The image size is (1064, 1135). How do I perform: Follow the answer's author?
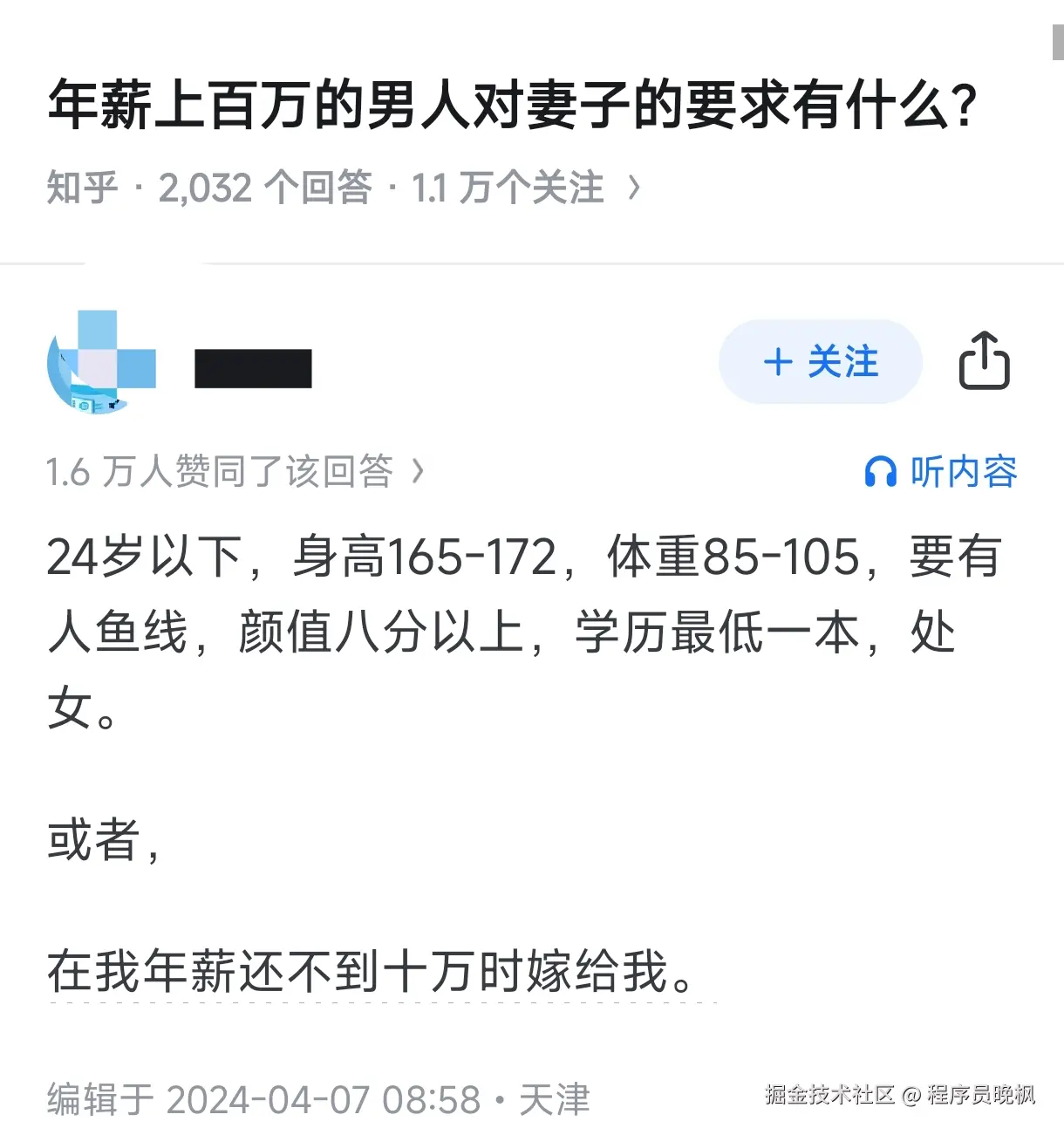click(x=820, y=362)
